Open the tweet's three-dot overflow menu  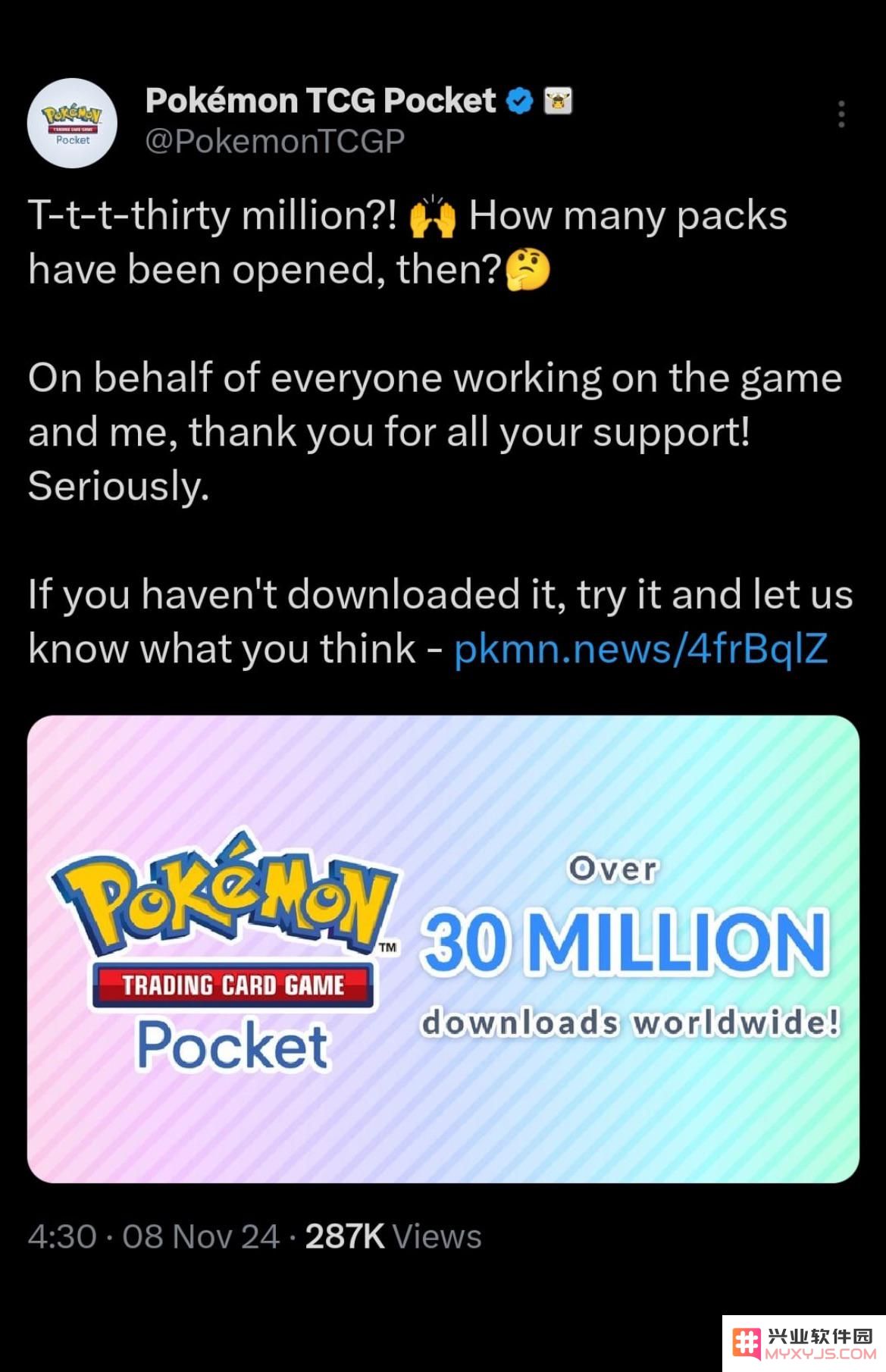pos(841,114)
